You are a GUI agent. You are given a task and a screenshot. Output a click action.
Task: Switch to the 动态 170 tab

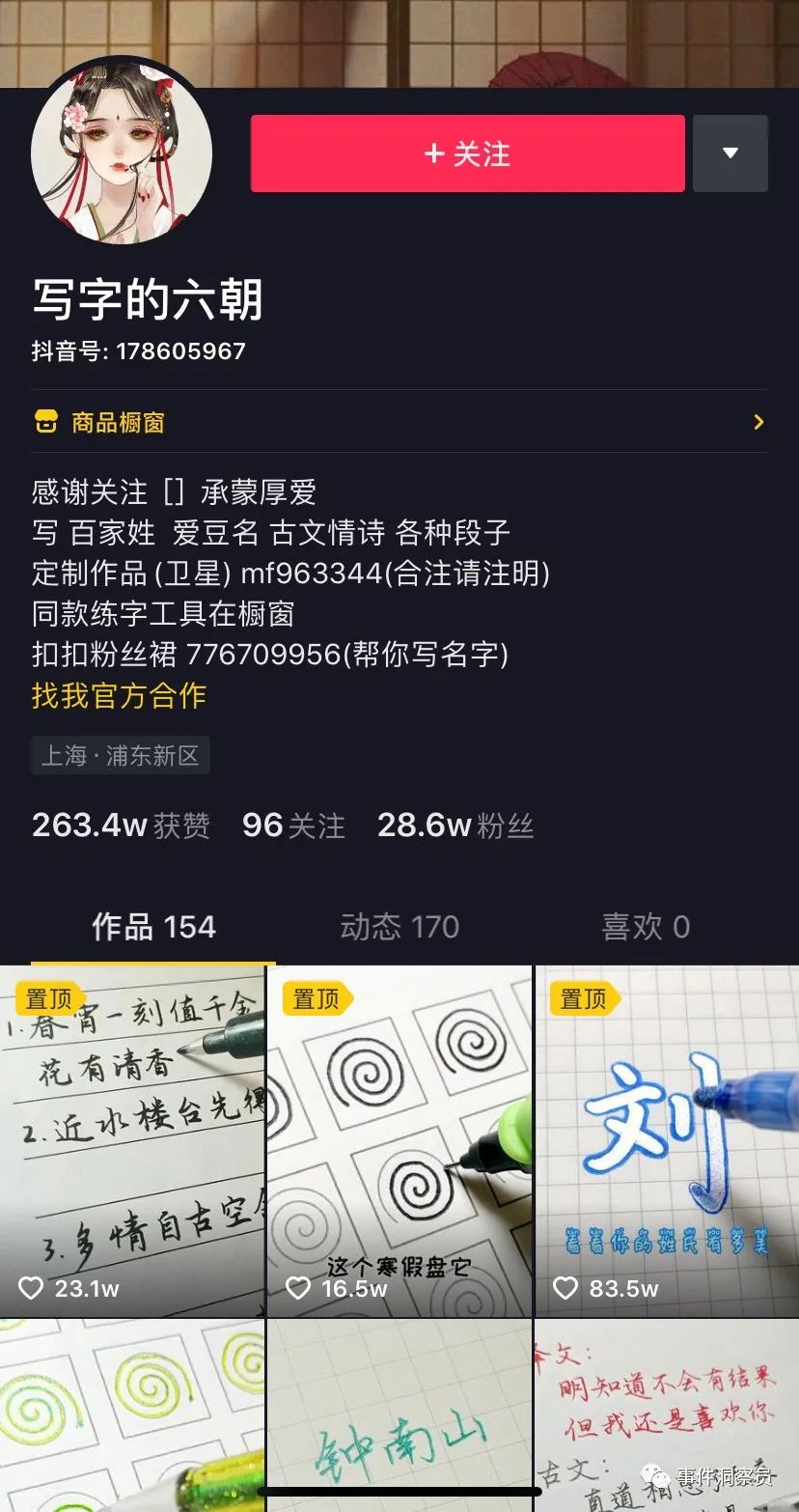coord(399,926)
